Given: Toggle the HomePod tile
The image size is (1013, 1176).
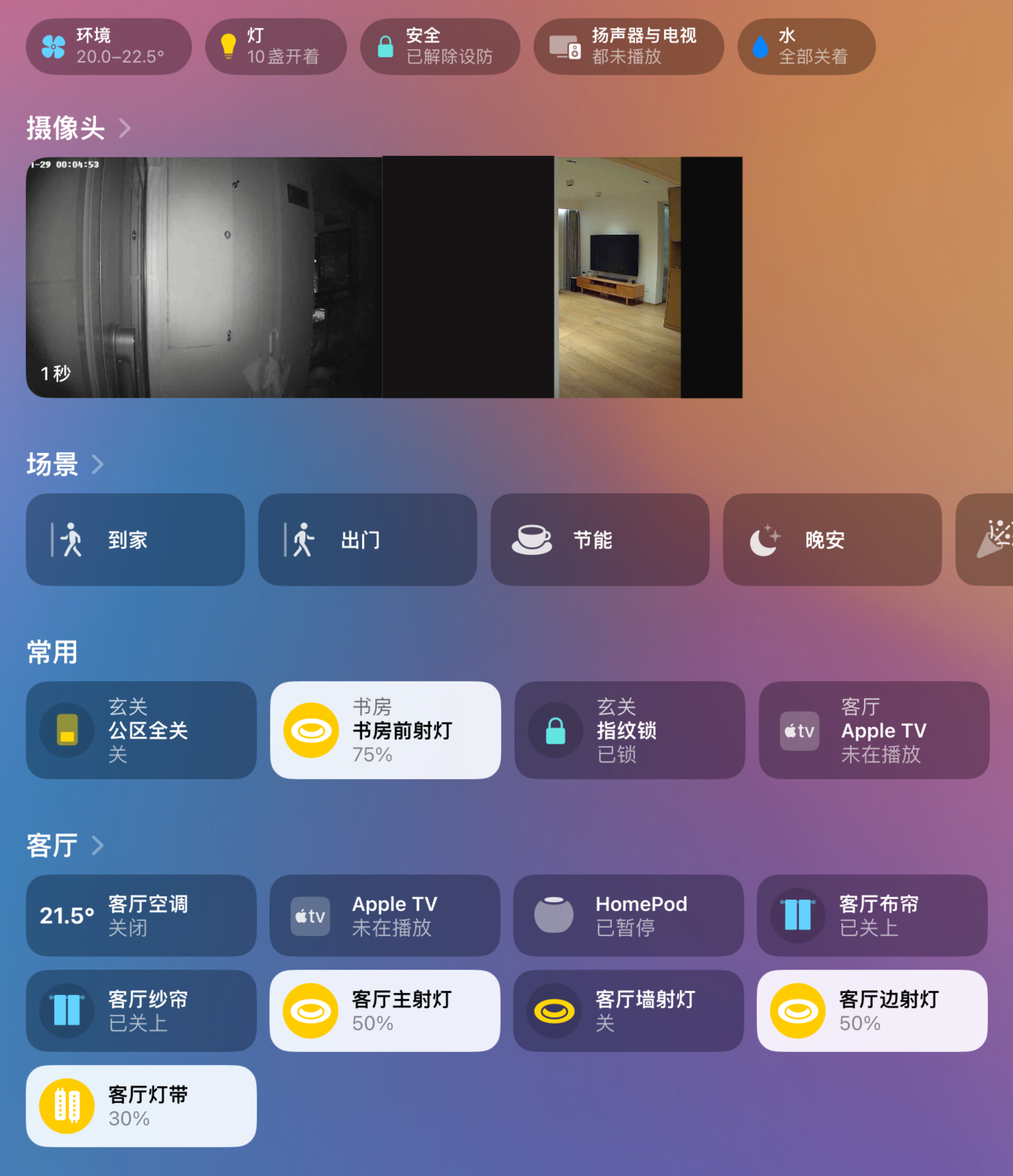Looking at the screenshot, I should 554,915.
